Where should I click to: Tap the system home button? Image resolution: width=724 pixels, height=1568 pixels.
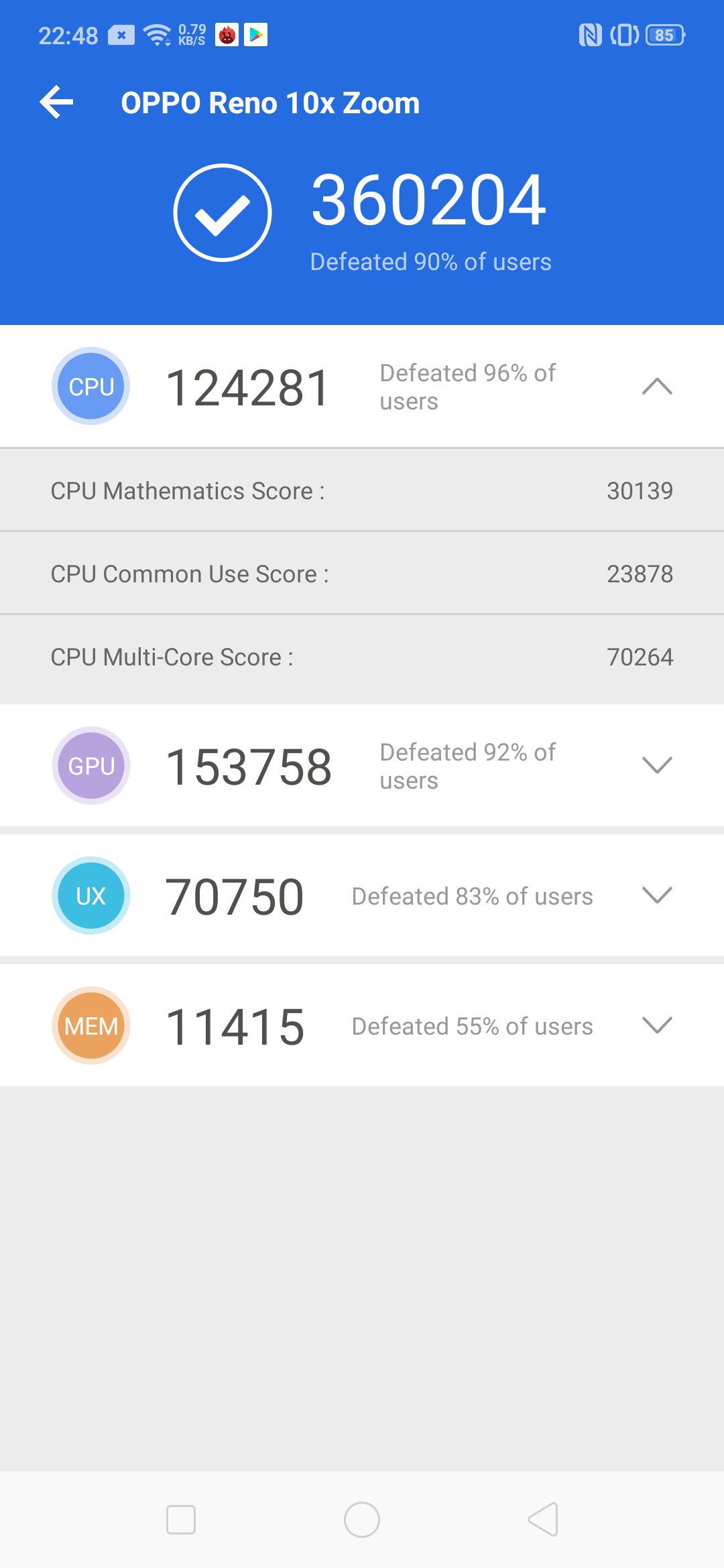click(x=362, y=1520)
